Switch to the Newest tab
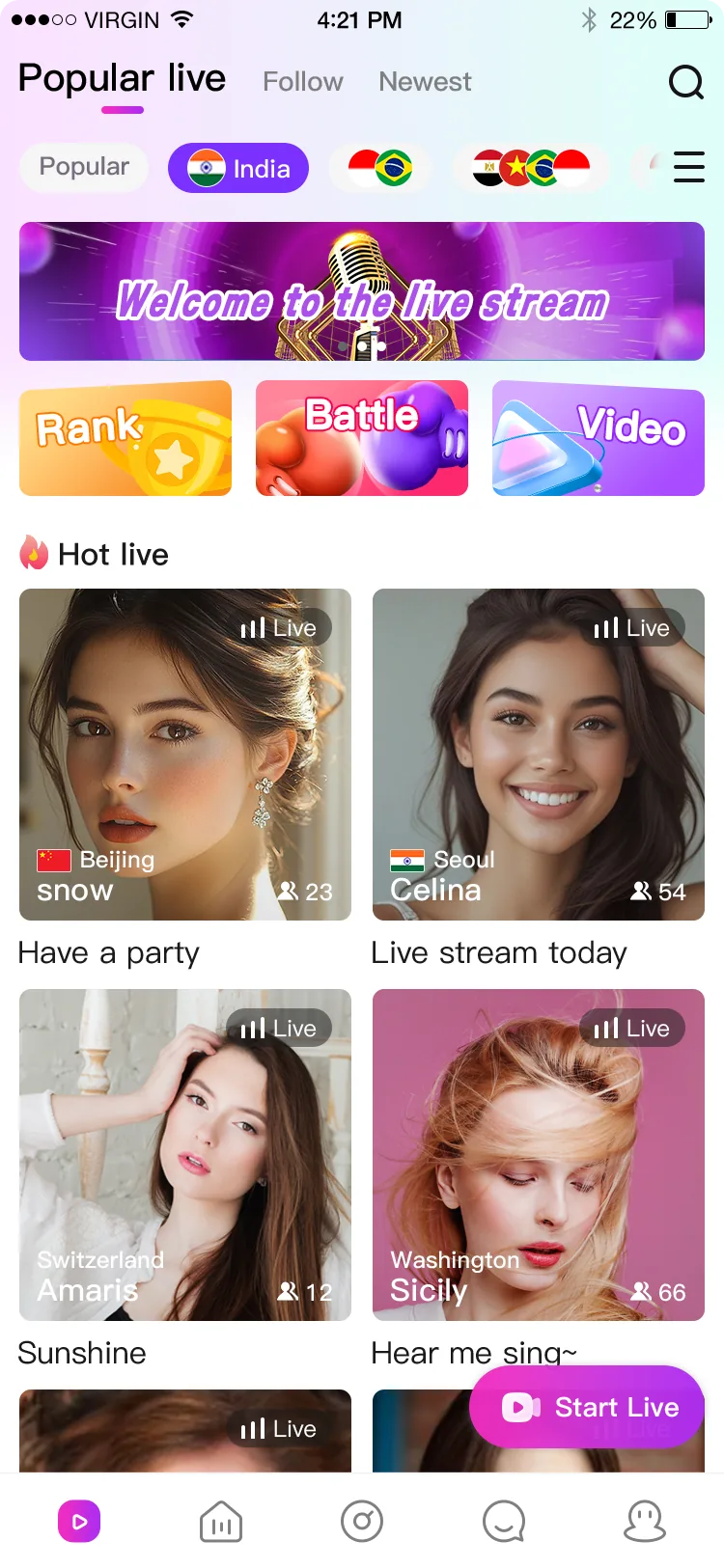This screenshot has width=724, height=1568. (x=425, y=81)
